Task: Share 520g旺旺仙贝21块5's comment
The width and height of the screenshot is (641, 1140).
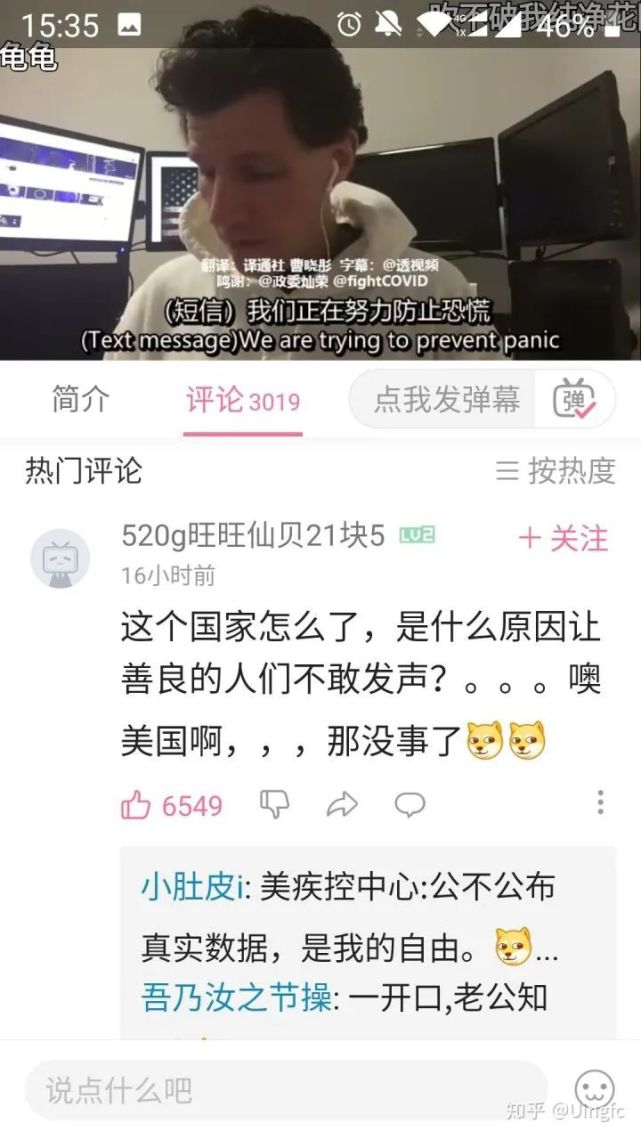Action: pyautogui.click(x=342, y=804)
